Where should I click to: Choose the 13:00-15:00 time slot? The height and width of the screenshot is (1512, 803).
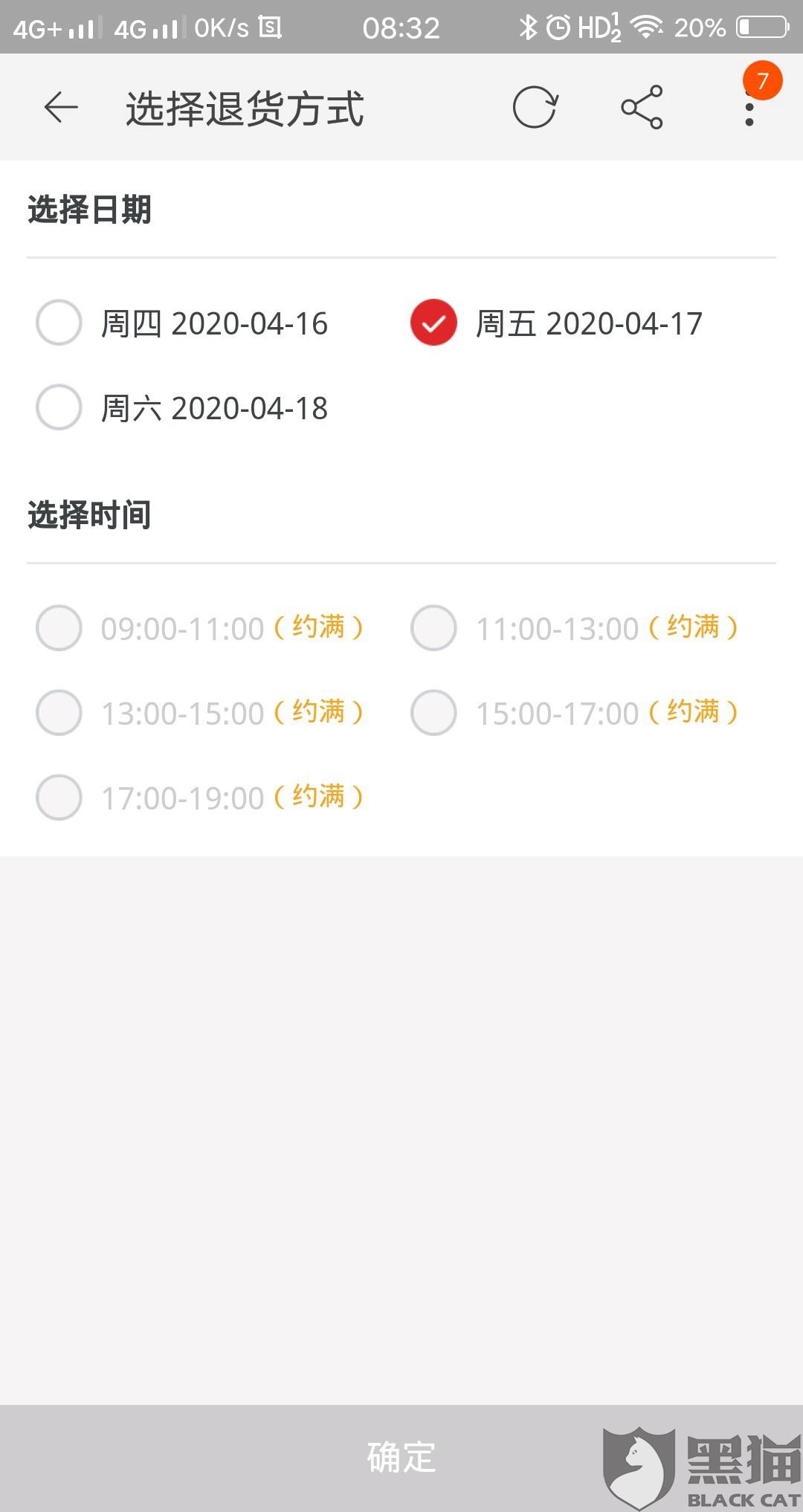pyautogui.click(x=59, y=713)
